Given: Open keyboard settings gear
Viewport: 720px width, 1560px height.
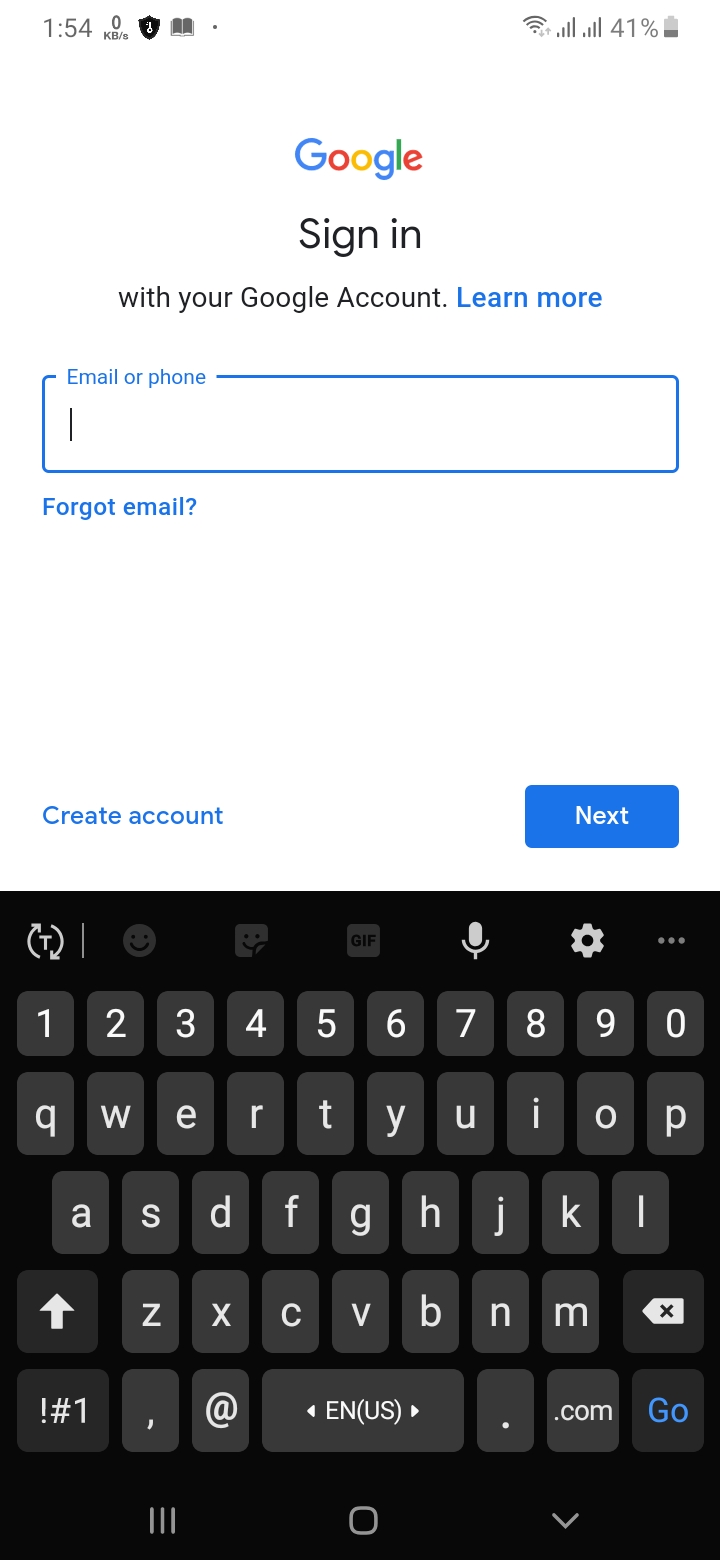Looking at the screenshot, I should click(587, 940).
